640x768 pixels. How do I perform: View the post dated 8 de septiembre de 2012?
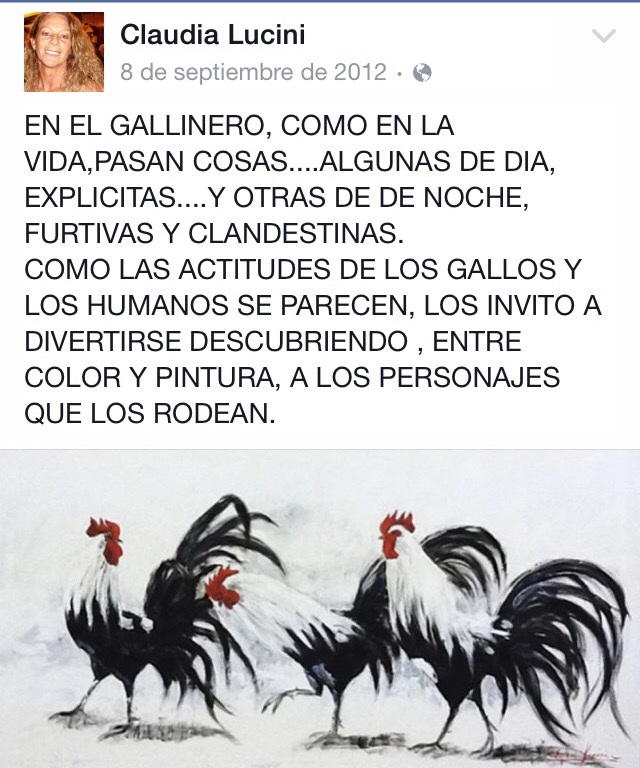click(252, 72)
